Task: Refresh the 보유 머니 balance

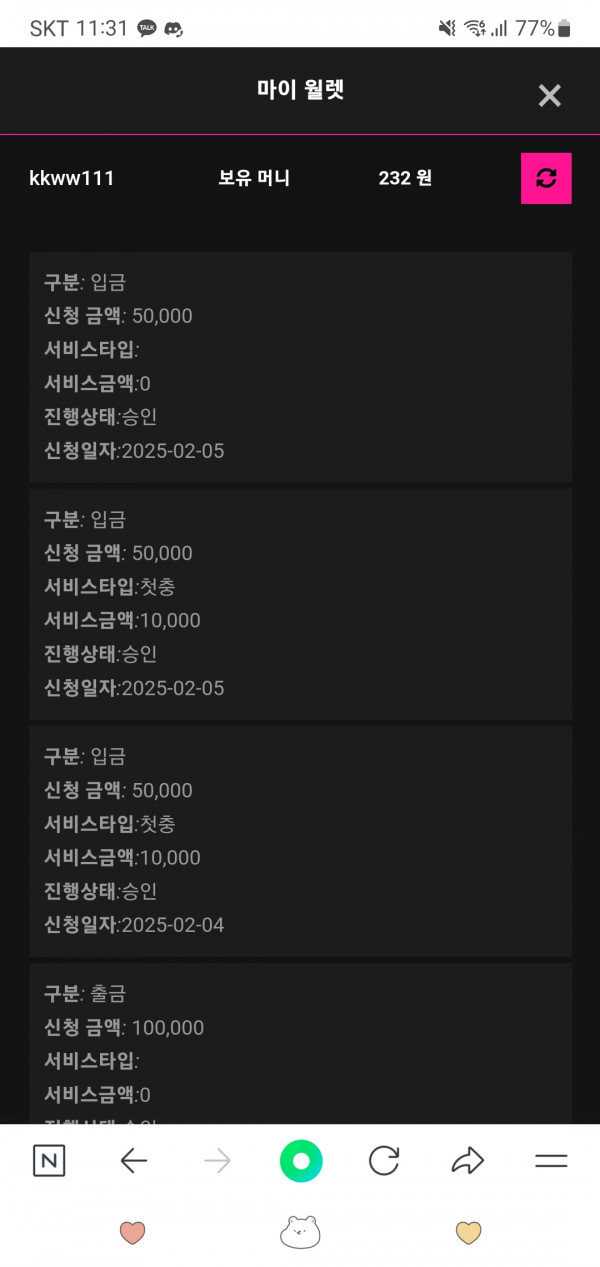Action: click(x=546, y=178)
